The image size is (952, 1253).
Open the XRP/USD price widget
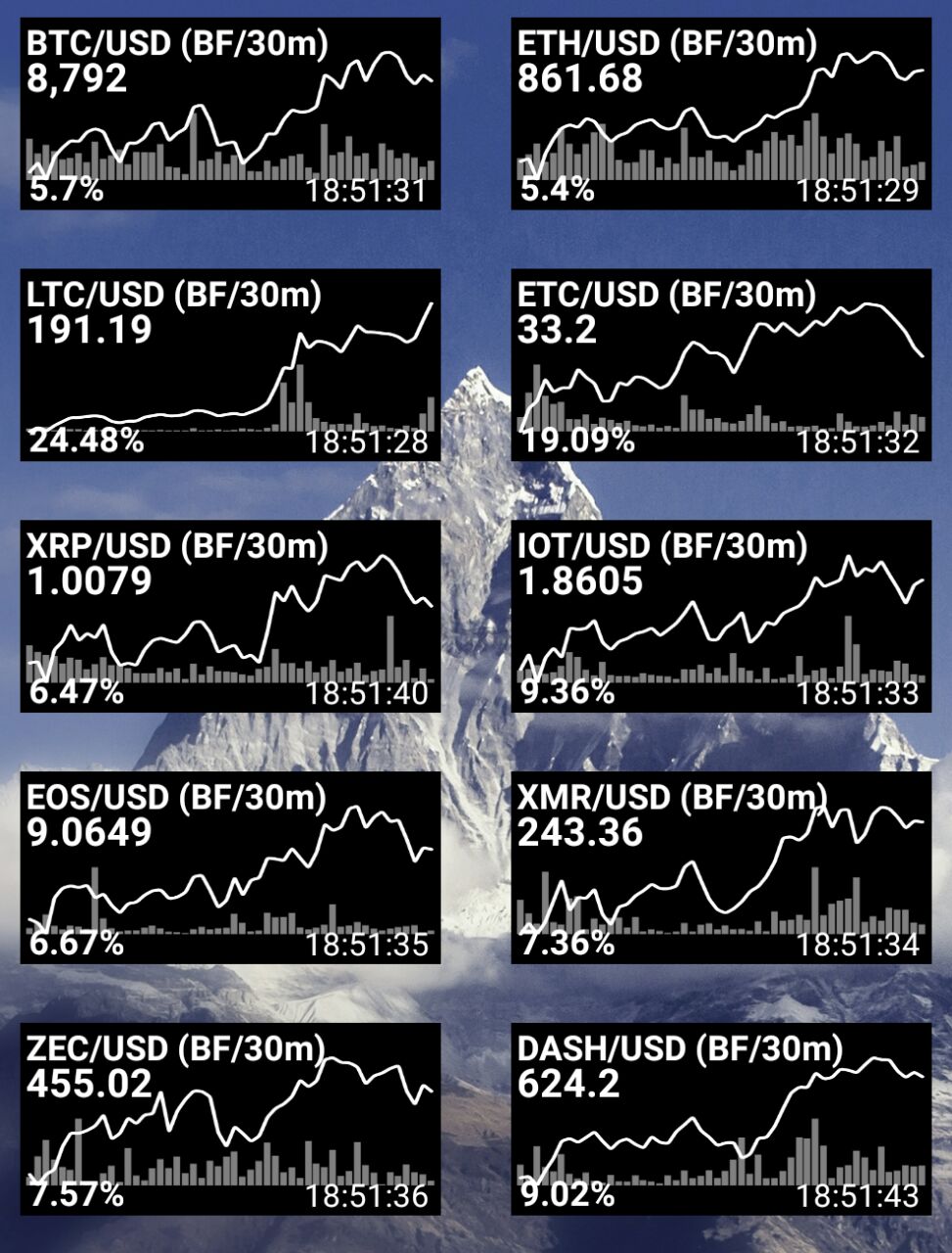(x=230, y=616)
